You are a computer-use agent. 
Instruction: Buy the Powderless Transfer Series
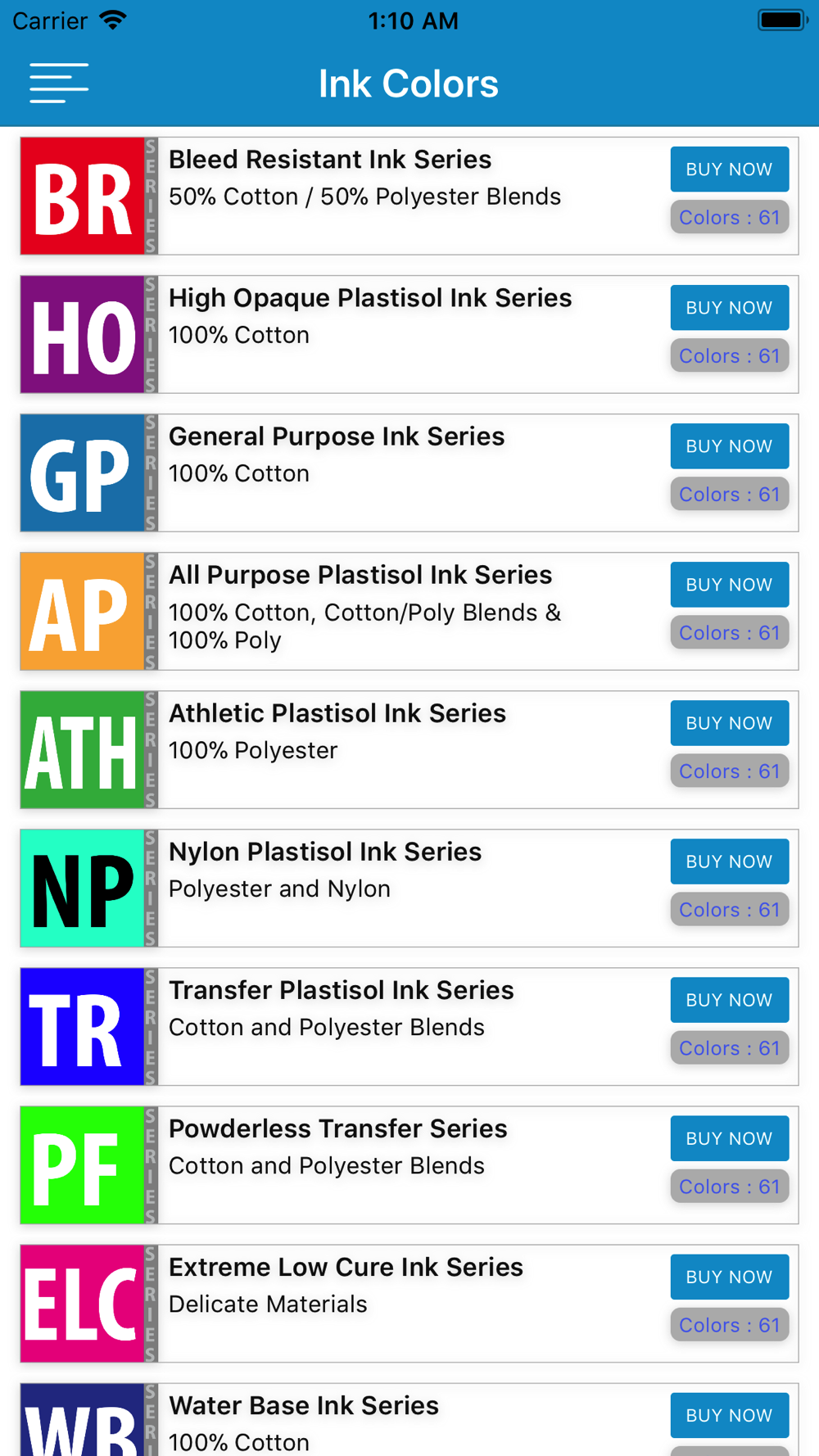729,1137
